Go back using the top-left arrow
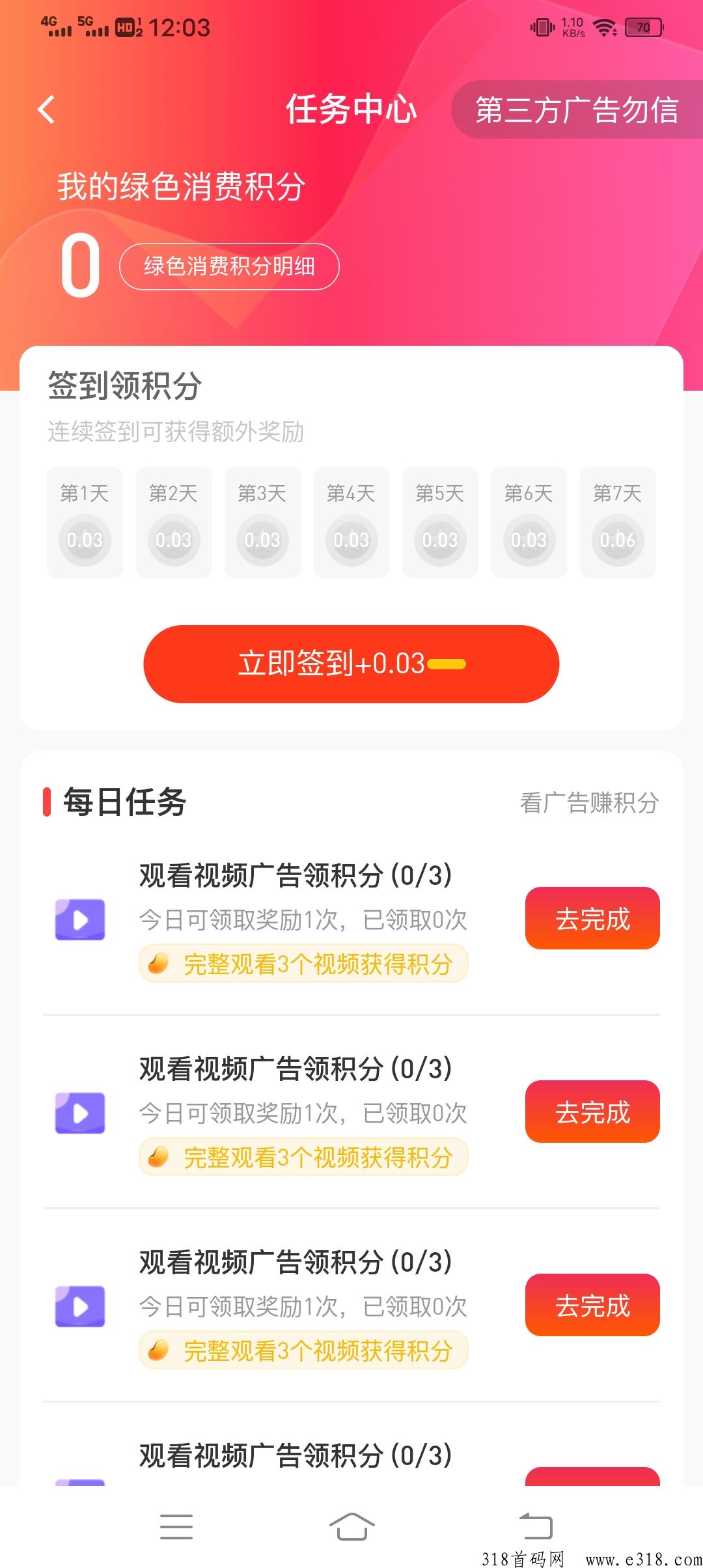This screenshot has width=703, height=1568. click(46, 109)
